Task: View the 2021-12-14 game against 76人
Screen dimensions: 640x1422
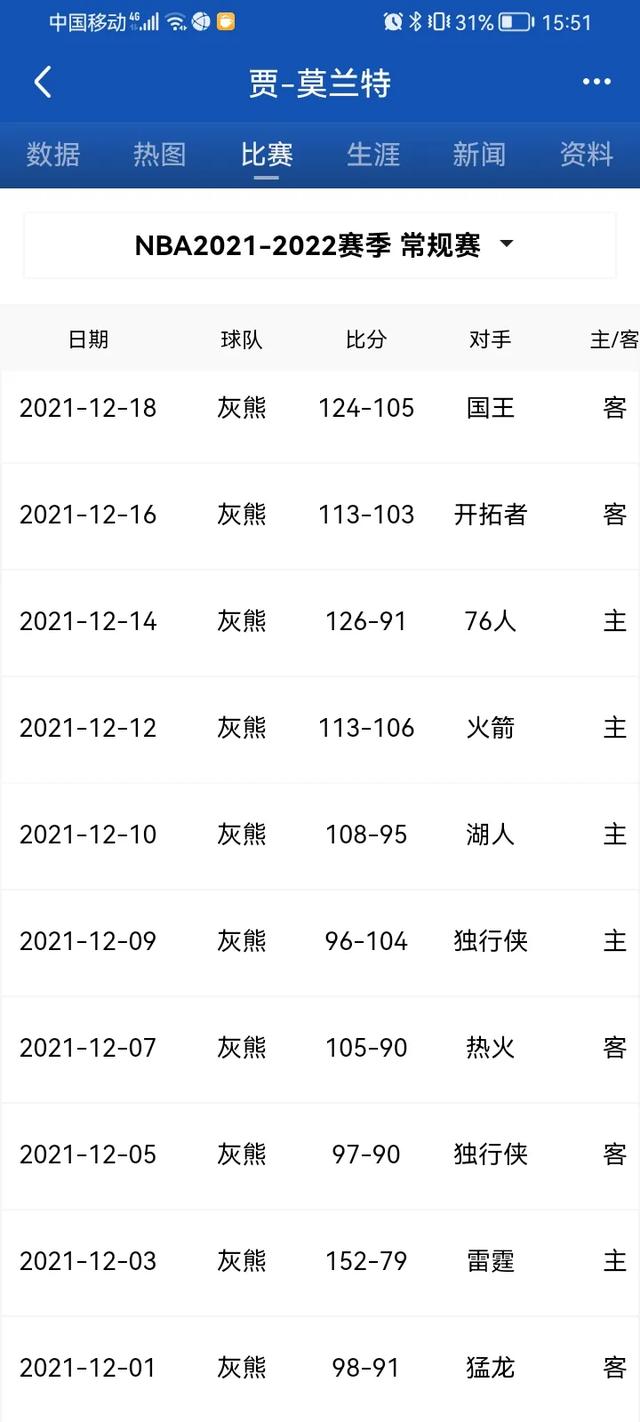Action: click(320, 622)
